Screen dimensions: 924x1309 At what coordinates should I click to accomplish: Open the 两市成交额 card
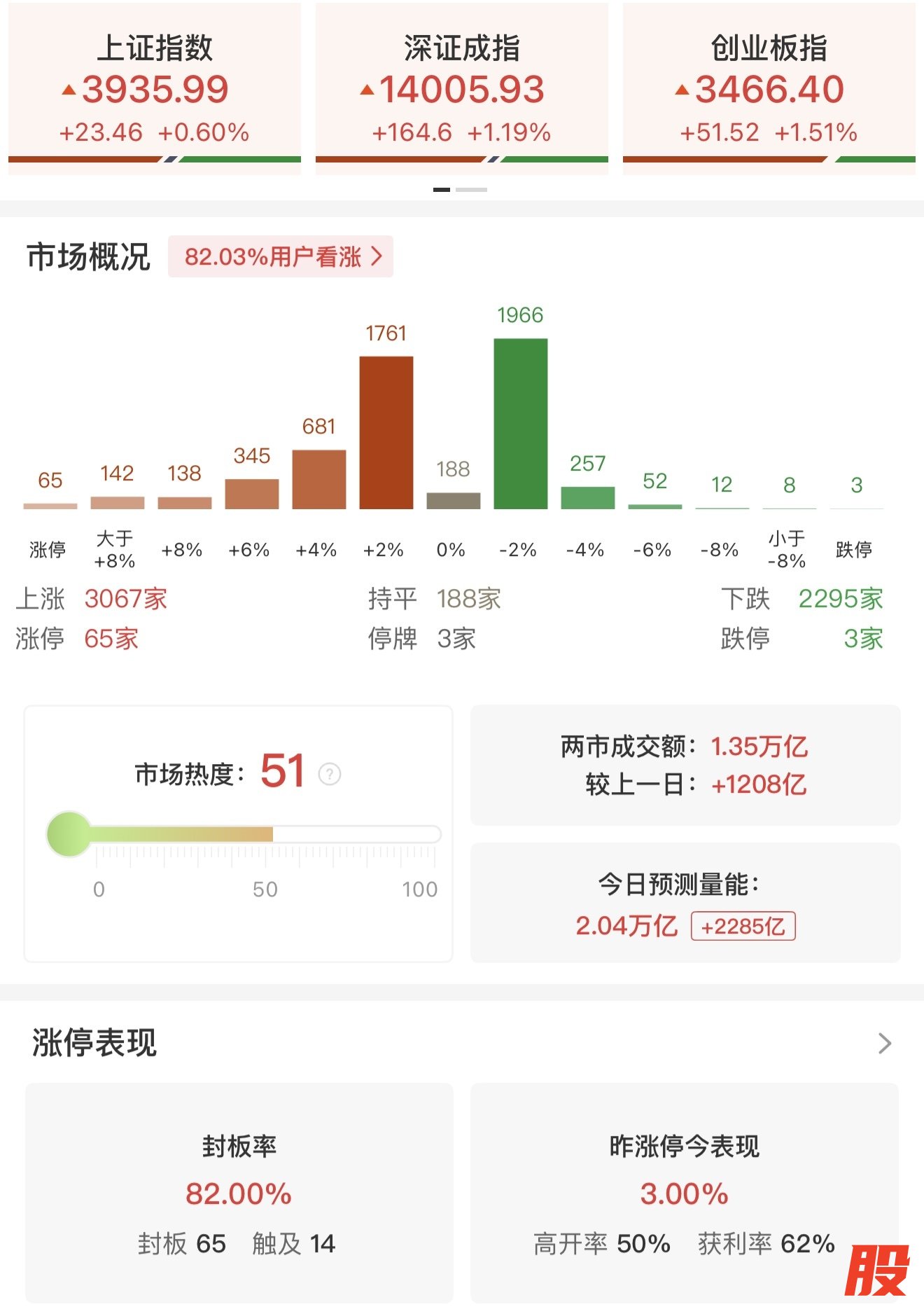(685, 766)
